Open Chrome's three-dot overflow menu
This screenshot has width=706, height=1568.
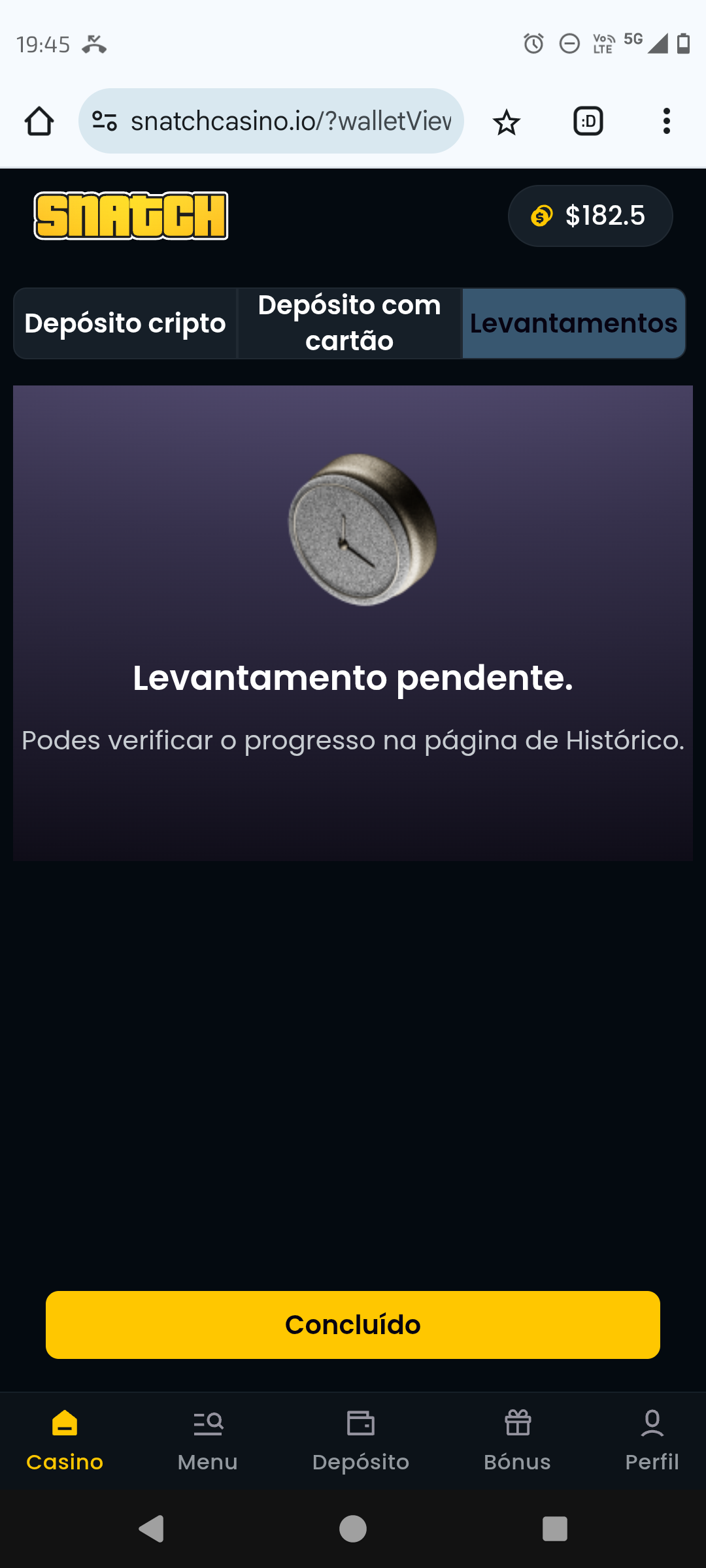click(666, 121)
